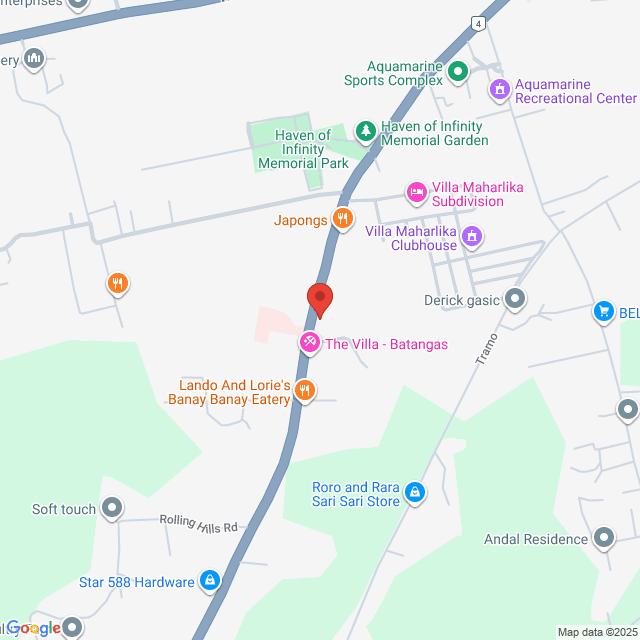Tap the red location pin
This screenshot has width=640, height=640.
pyautogui.click(x=319, y=298)
